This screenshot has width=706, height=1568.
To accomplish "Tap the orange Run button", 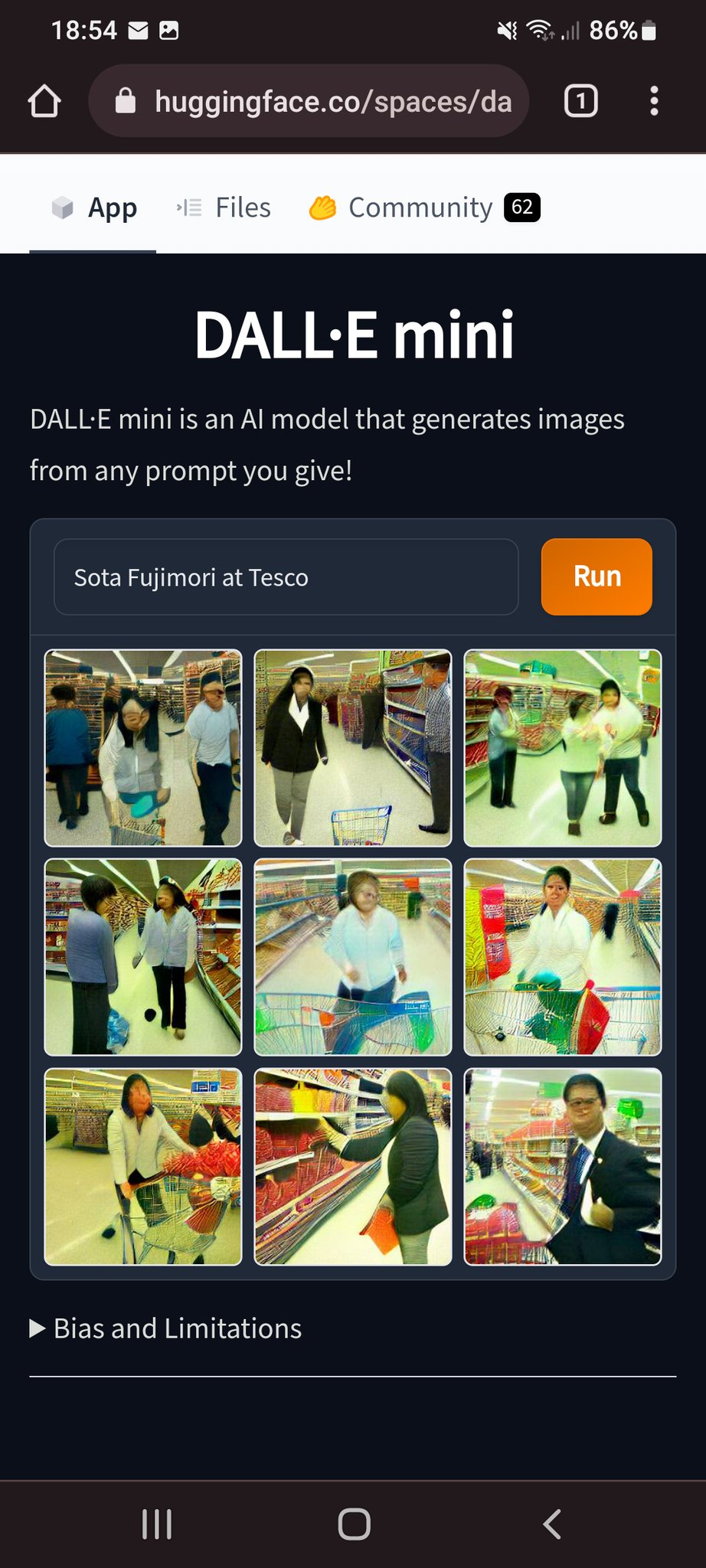I will point(597,577).
